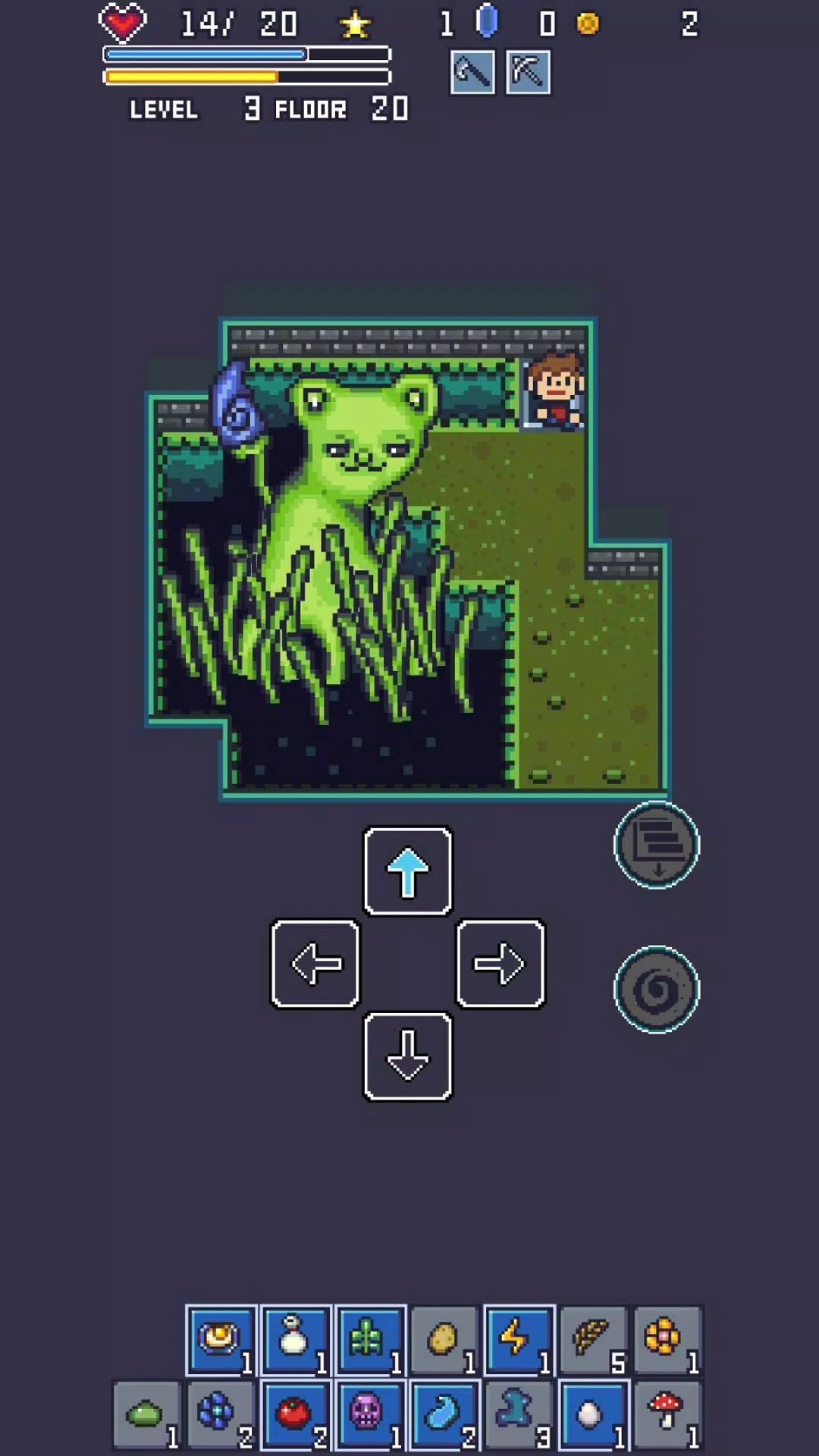Activate the spiral swirl ability button
Screen dimensions: 819x1456
pos(657,989)
